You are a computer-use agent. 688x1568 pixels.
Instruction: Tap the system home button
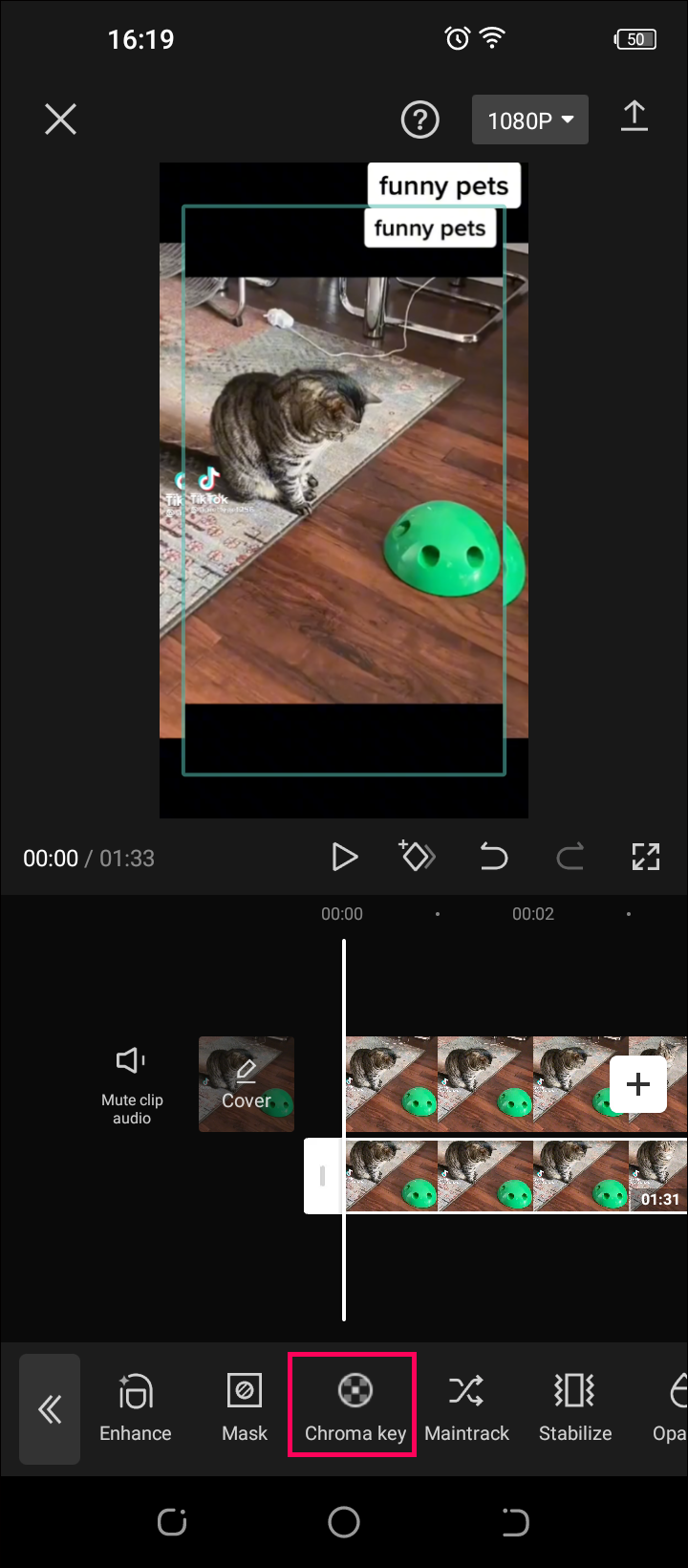(344, 1522)
